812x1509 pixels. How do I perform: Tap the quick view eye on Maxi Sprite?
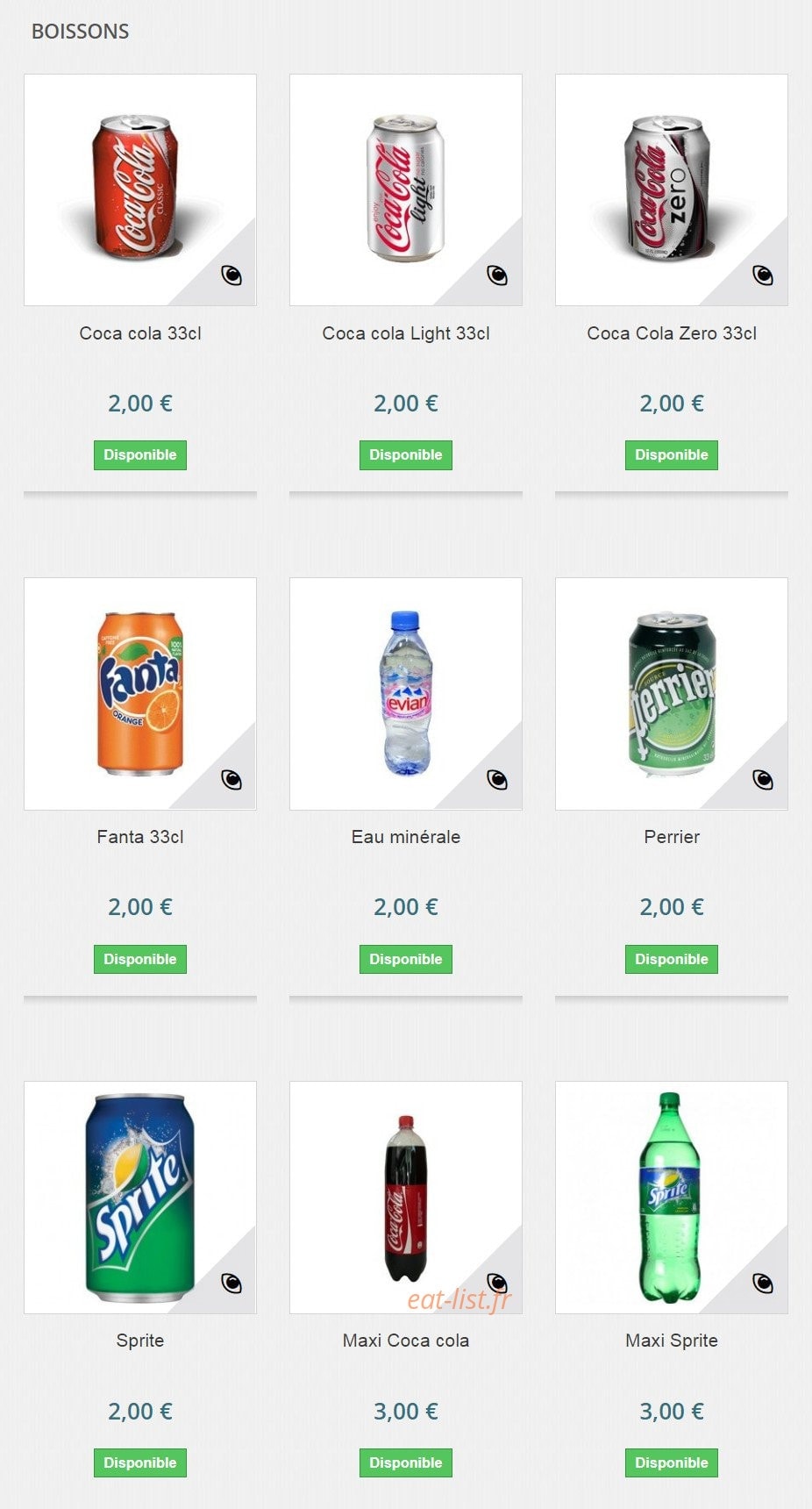point(763,1283)
